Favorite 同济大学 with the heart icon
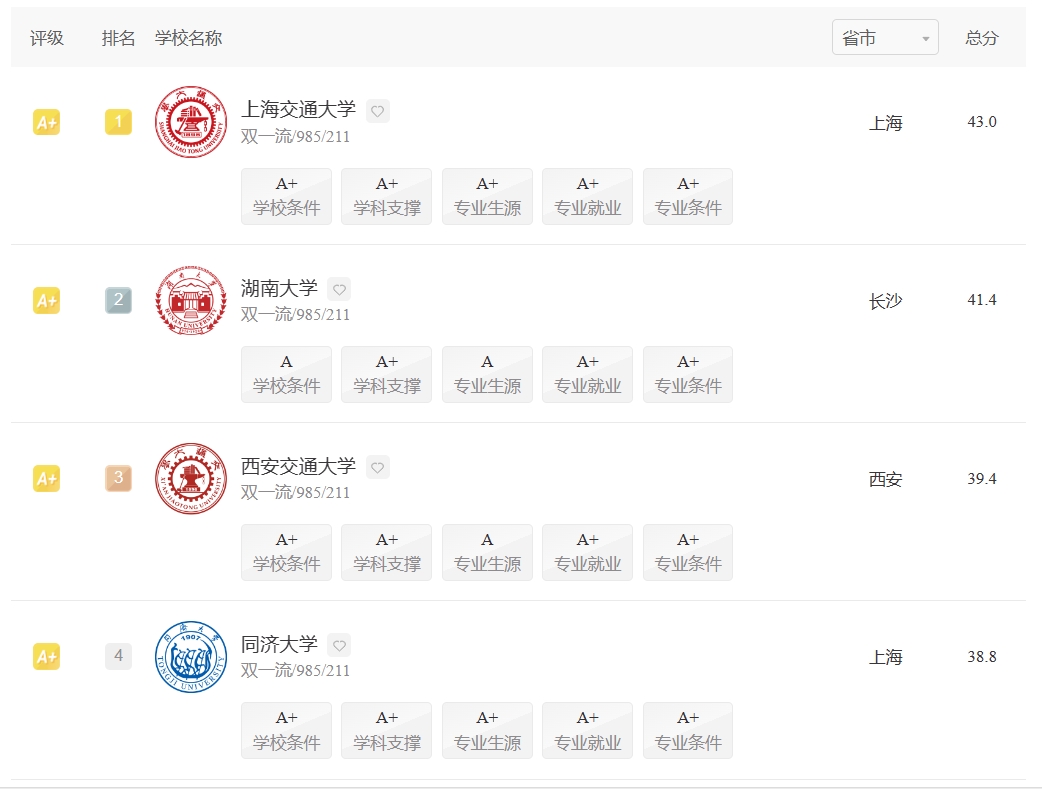The height and width of the screenshot is (789, 1042). 339,645
